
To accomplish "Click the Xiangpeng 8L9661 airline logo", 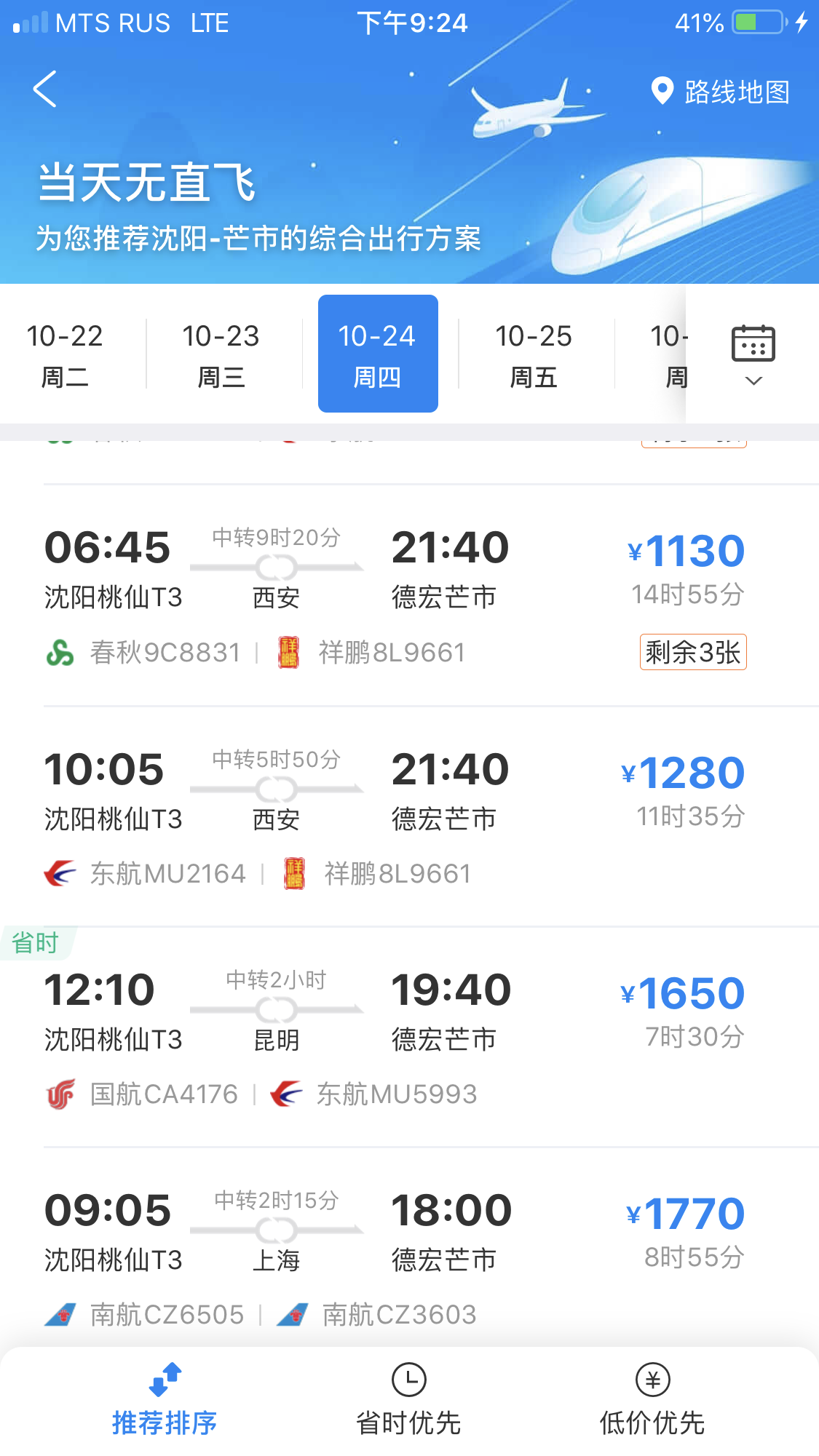I will pos(287,651).
